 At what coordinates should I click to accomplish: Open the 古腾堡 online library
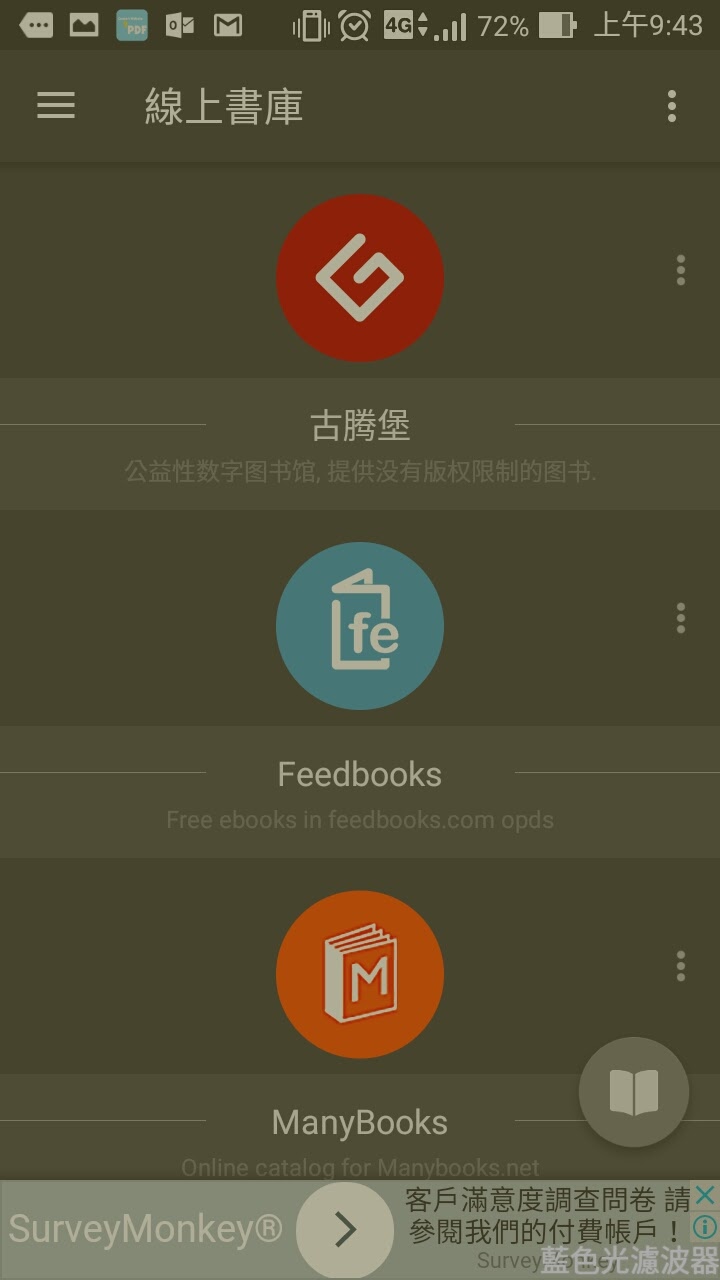(360, 278)
